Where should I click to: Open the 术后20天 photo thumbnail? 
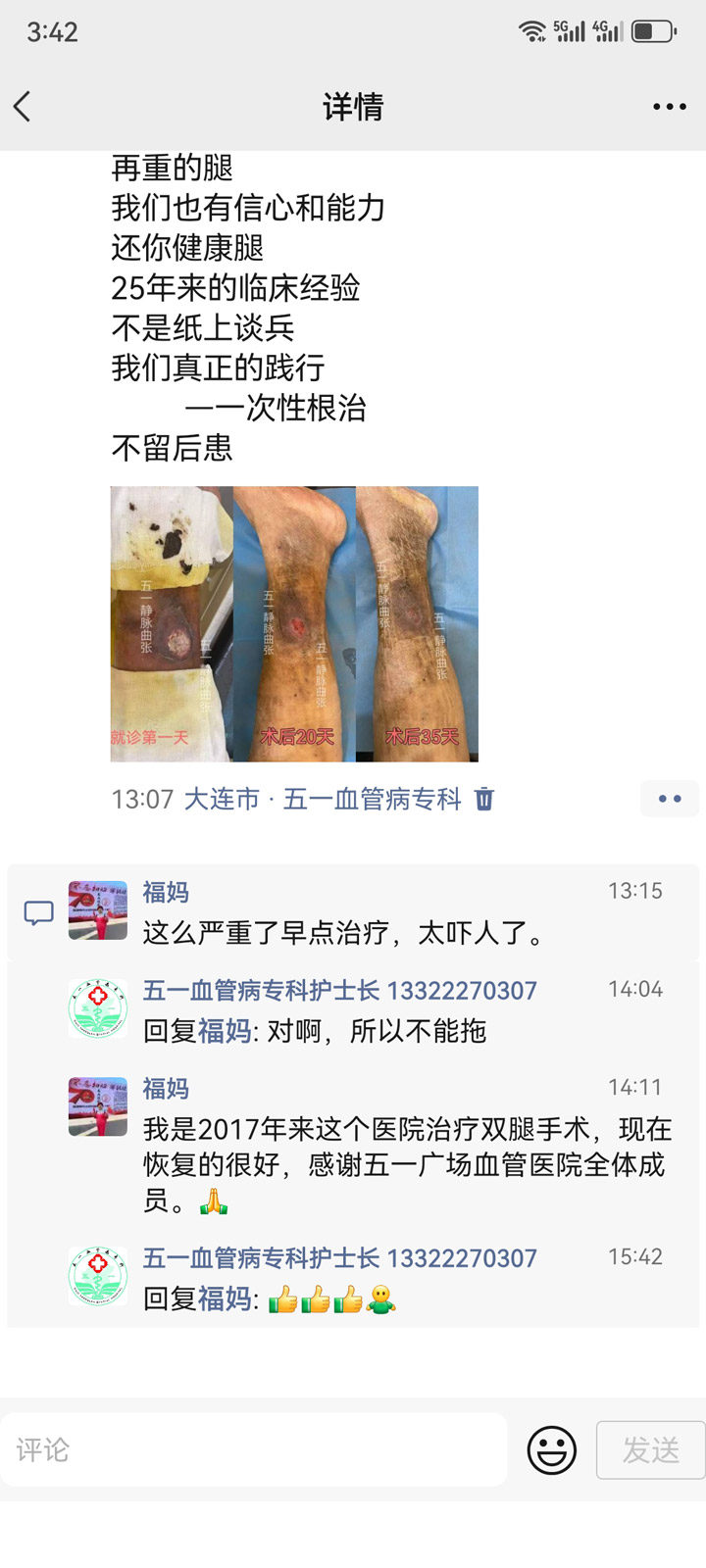(294, 624)
